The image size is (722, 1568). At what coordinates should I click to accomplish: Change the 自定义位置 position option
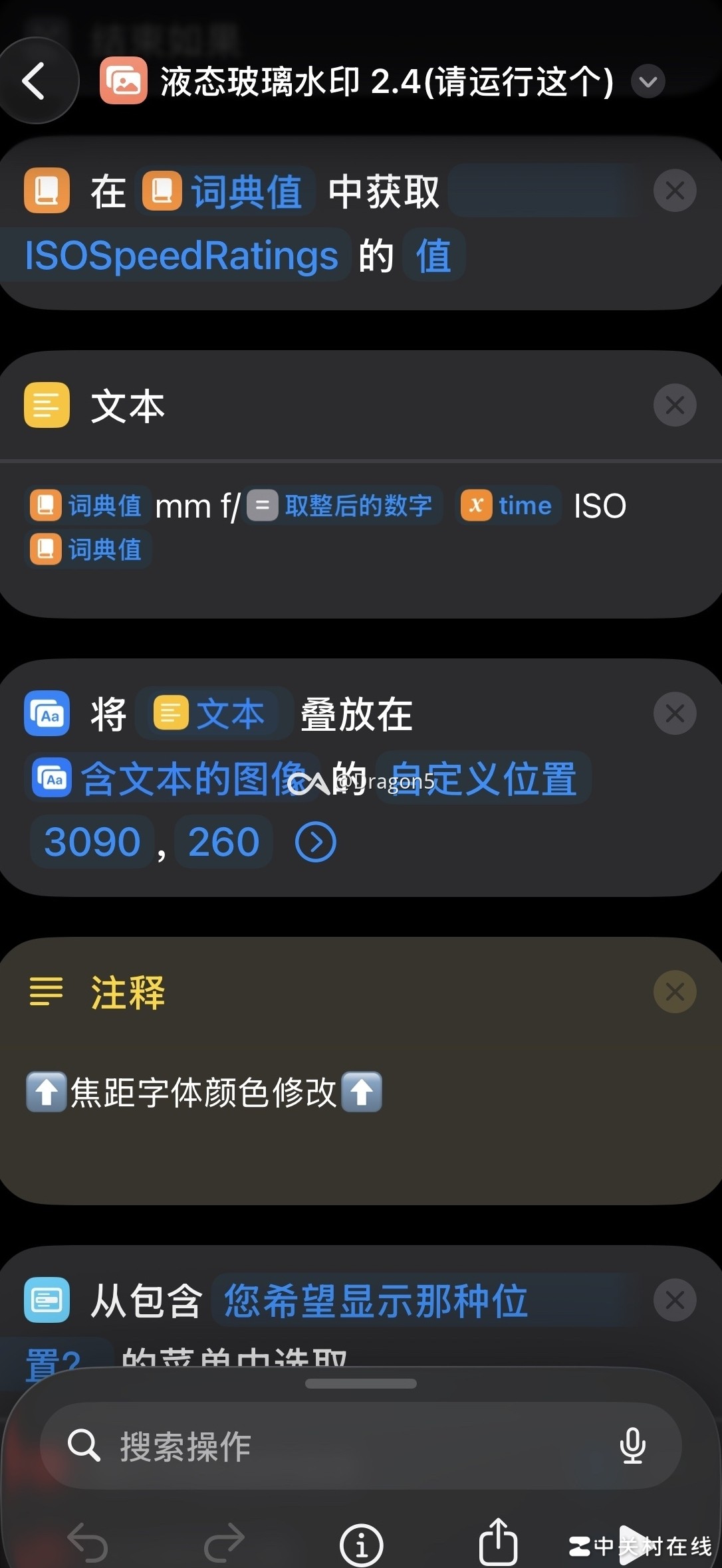coord(483,779)
